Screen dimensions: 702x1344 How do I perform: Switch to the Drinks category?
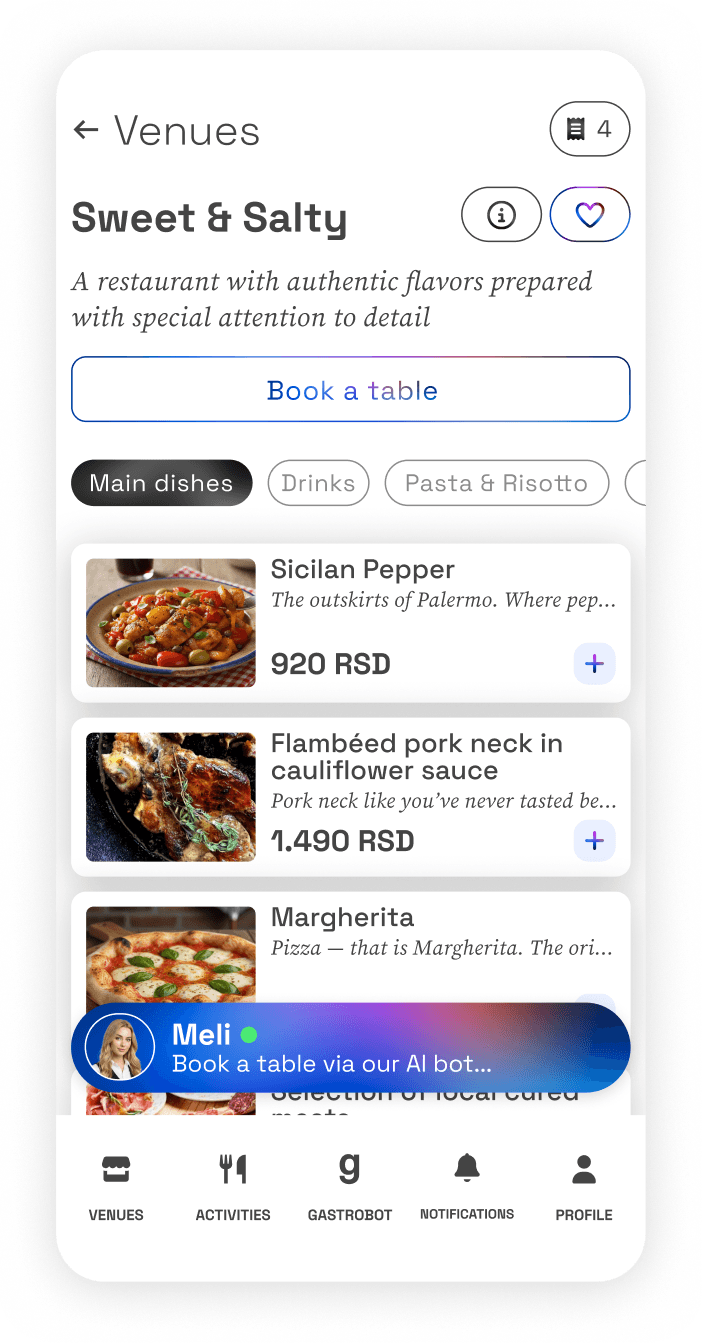318,483
